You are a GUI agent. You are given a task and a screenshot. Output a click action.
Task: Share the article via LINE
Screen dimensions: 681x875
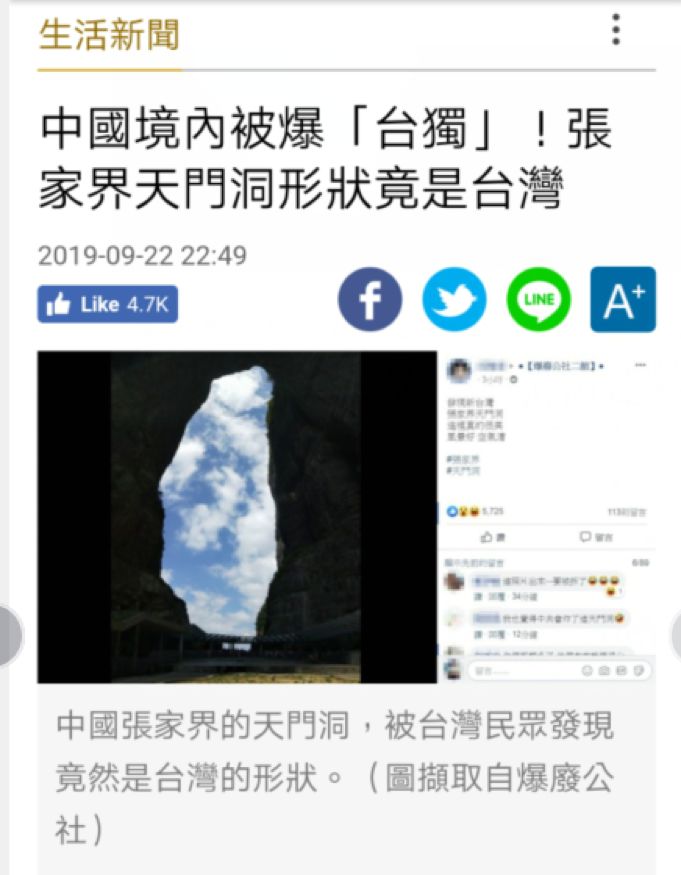(x=538, y=299)
